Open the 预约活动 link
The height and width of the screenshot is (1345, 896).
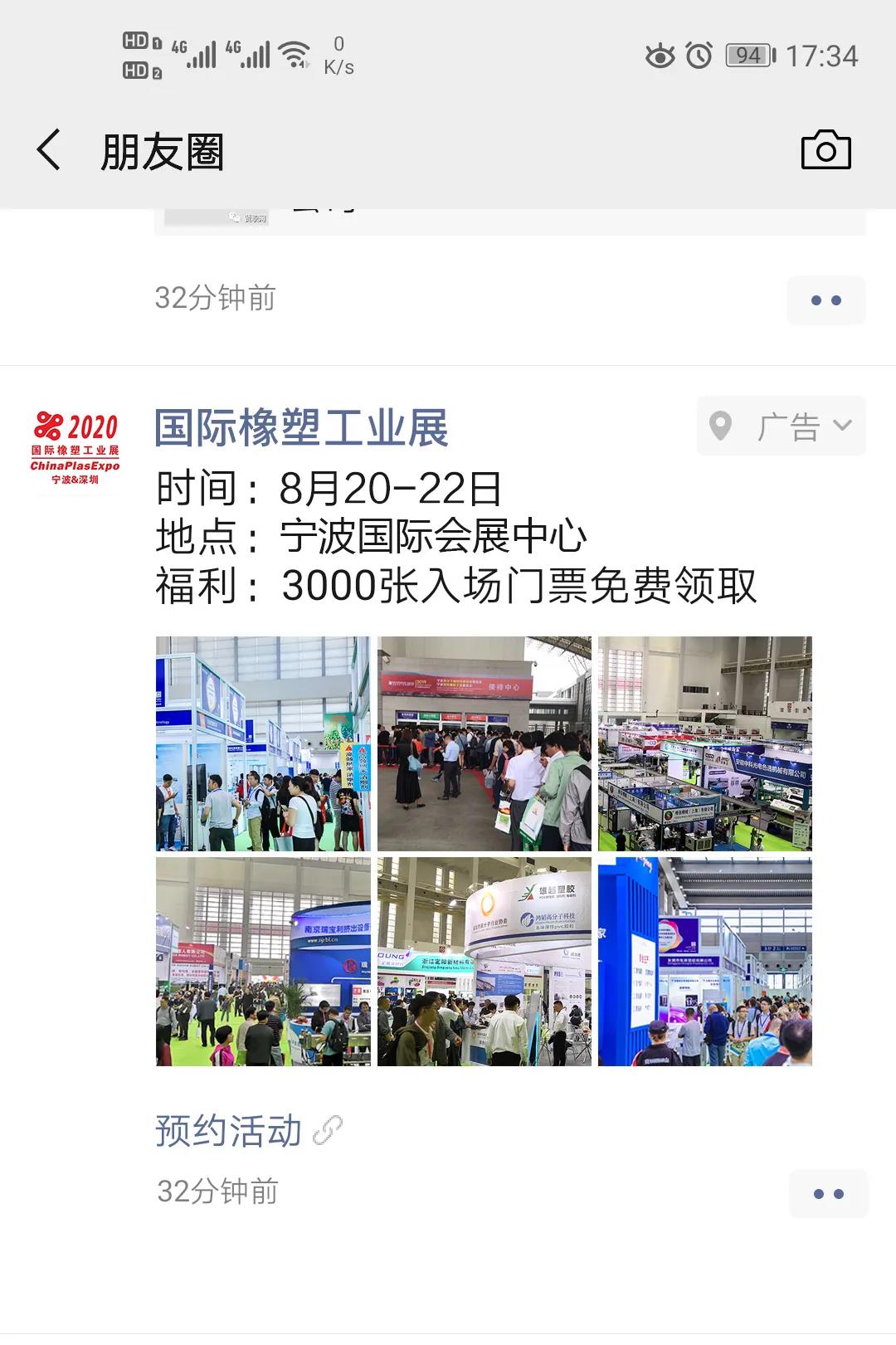click(230, 1131)
